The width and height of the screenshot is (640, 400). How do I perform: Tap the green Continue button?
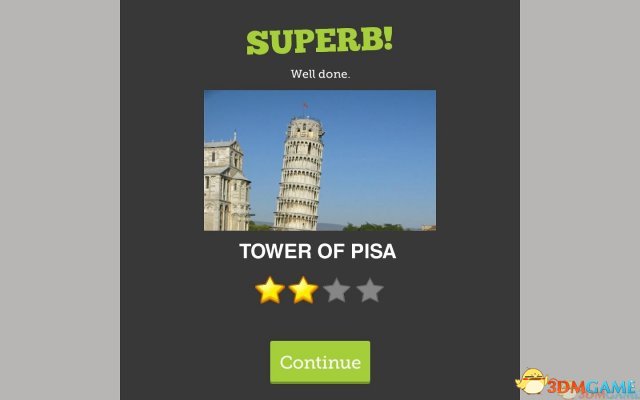coord(320,362)
